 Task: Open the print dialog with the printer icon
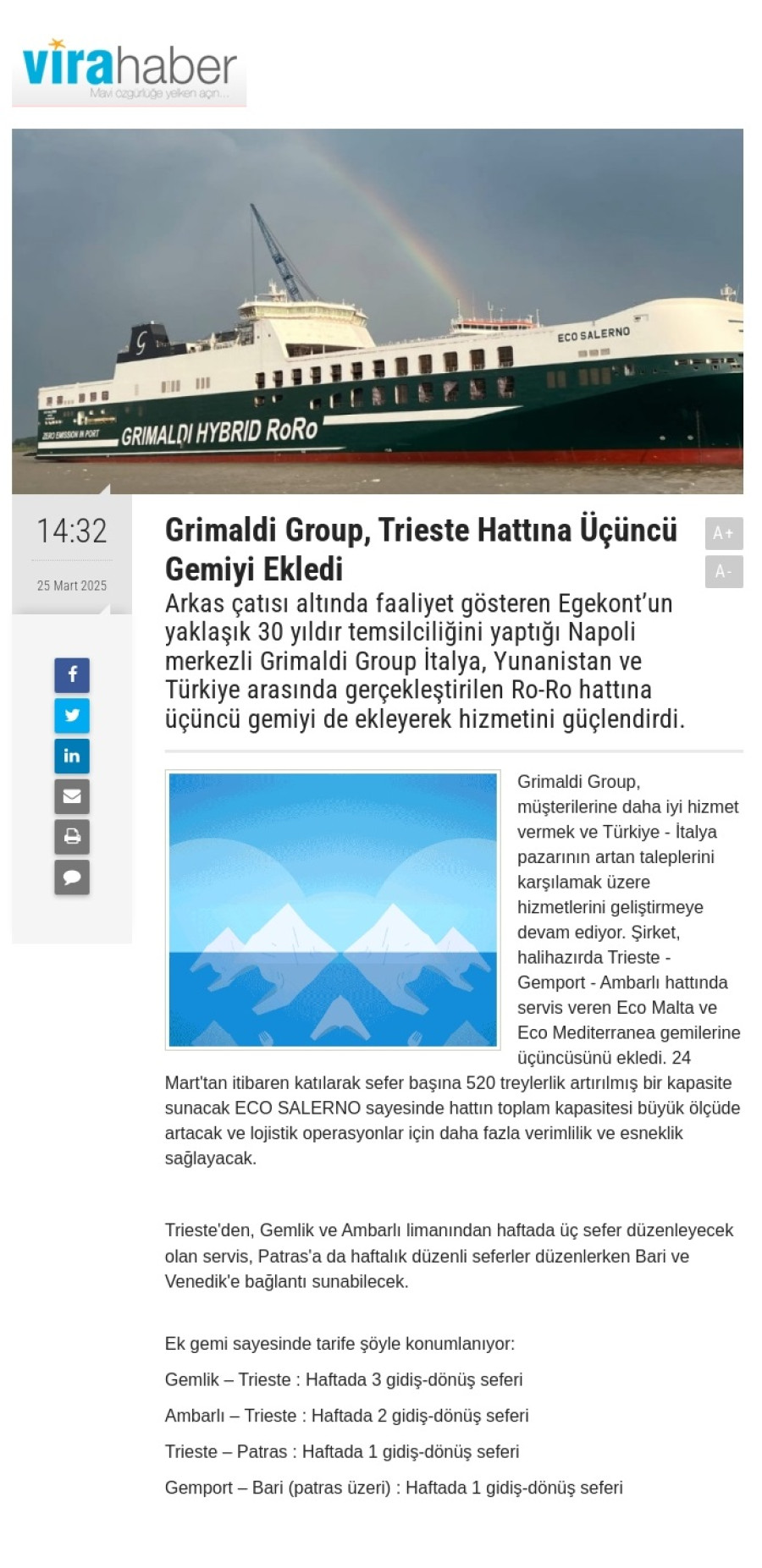72,838
